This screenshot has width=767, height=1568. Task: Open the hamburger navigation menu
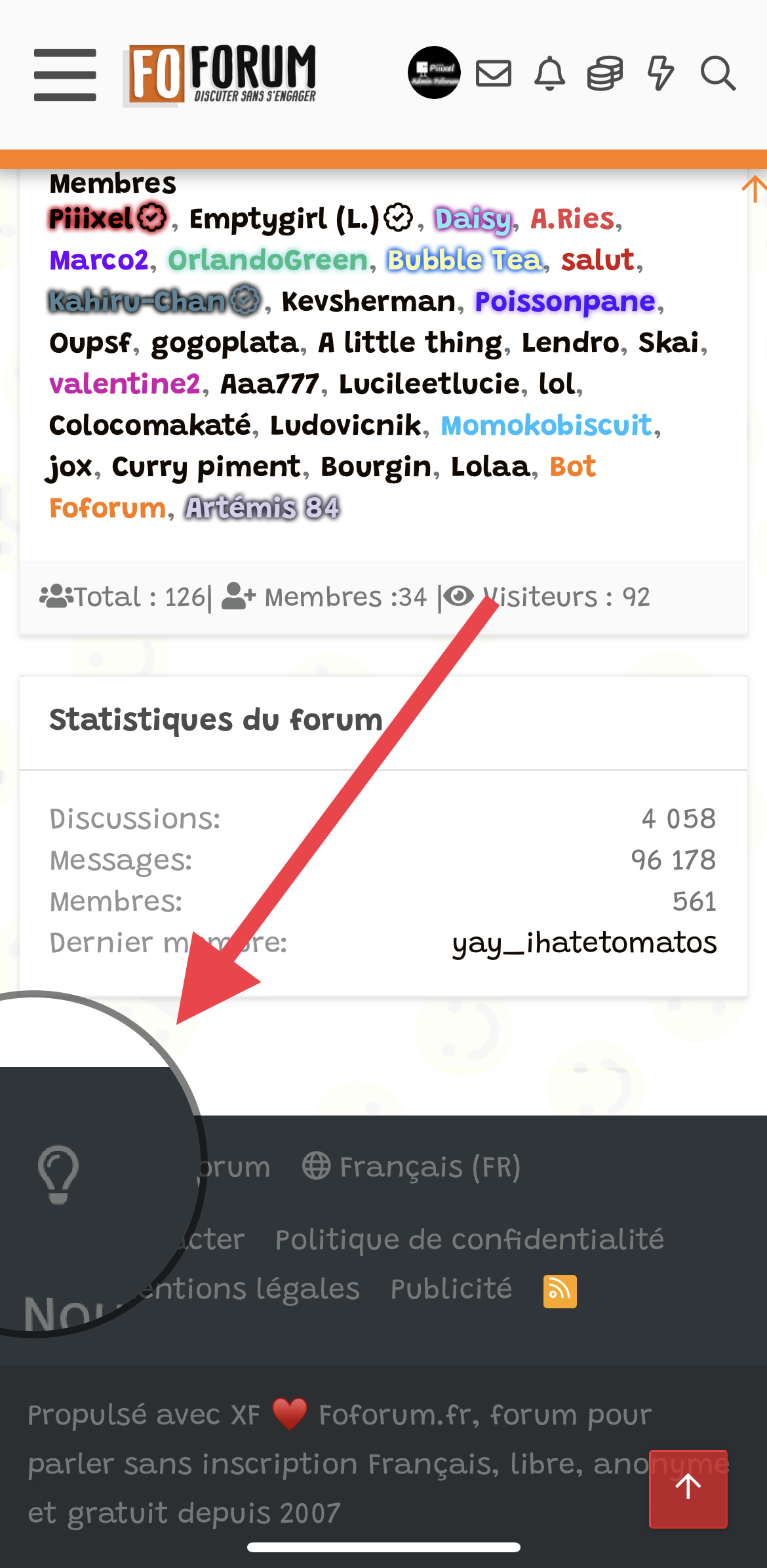[65, 74]
